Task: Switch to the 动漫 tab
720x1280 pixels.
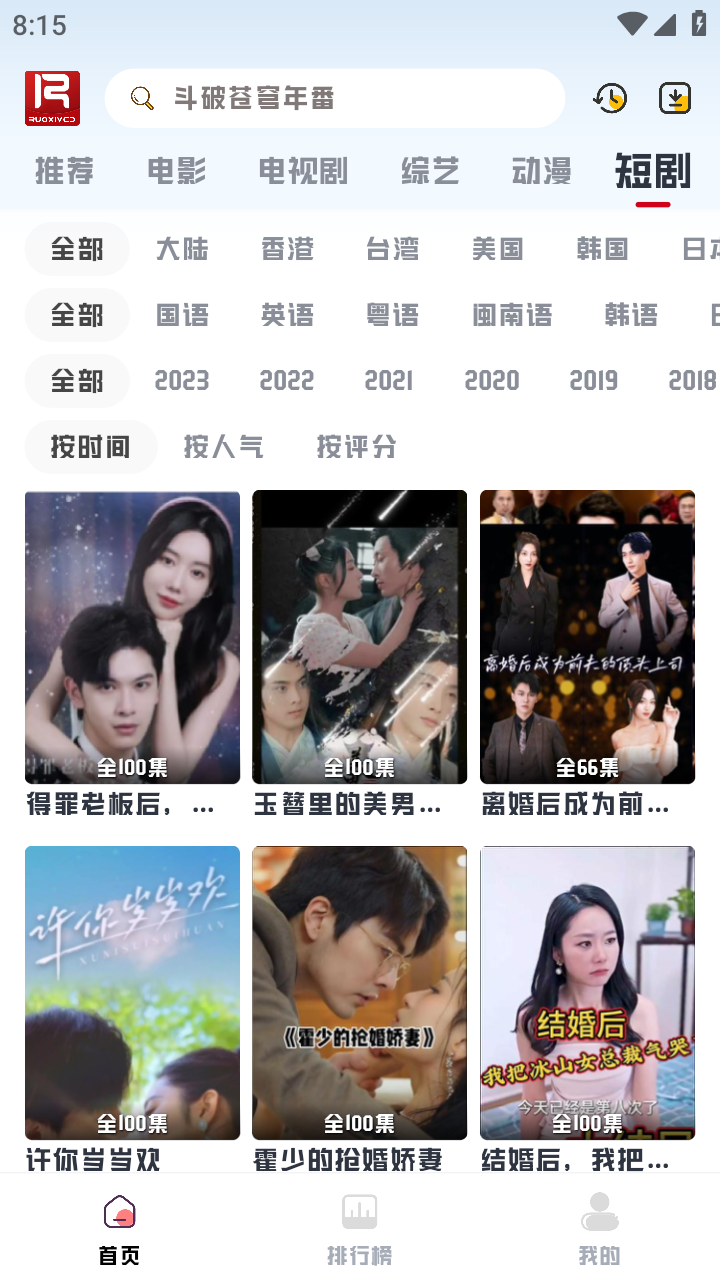Action: [539, 171]
